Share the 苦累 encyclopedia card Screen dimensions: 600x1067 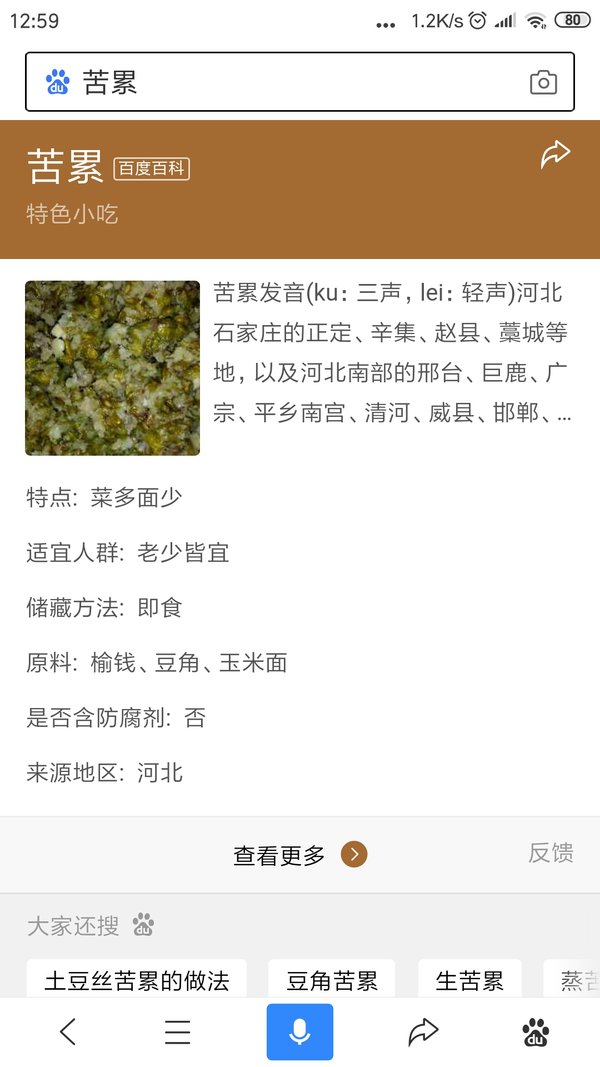click(x=555, y=154)
